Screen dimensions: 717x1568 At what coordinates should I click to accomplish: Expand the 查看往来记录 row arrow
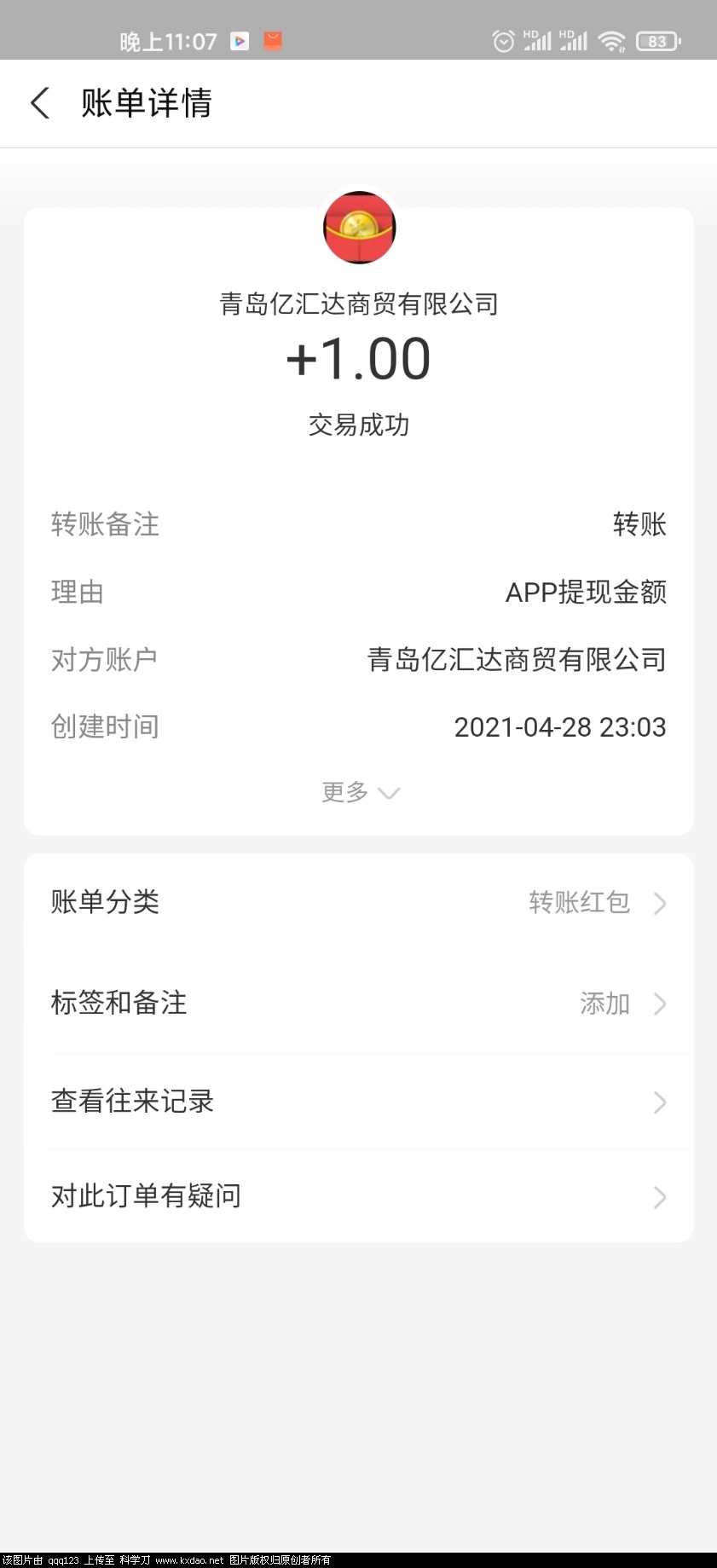660,1102
